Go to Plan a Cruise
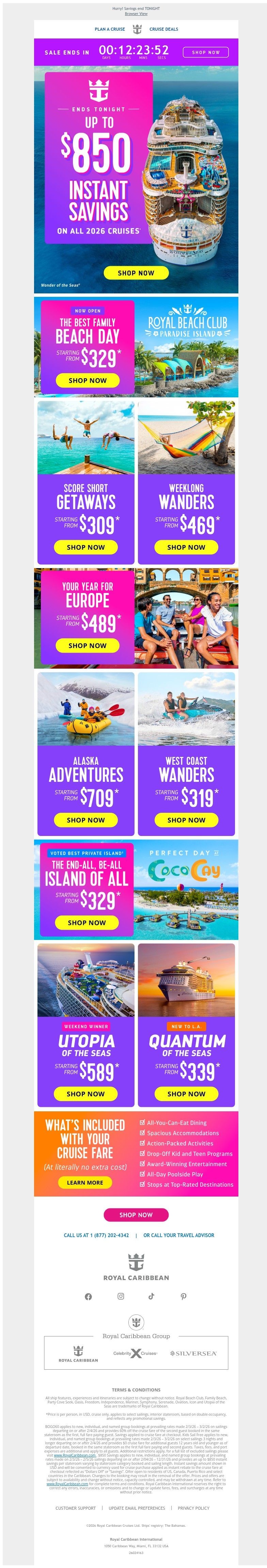 (109, 29)
